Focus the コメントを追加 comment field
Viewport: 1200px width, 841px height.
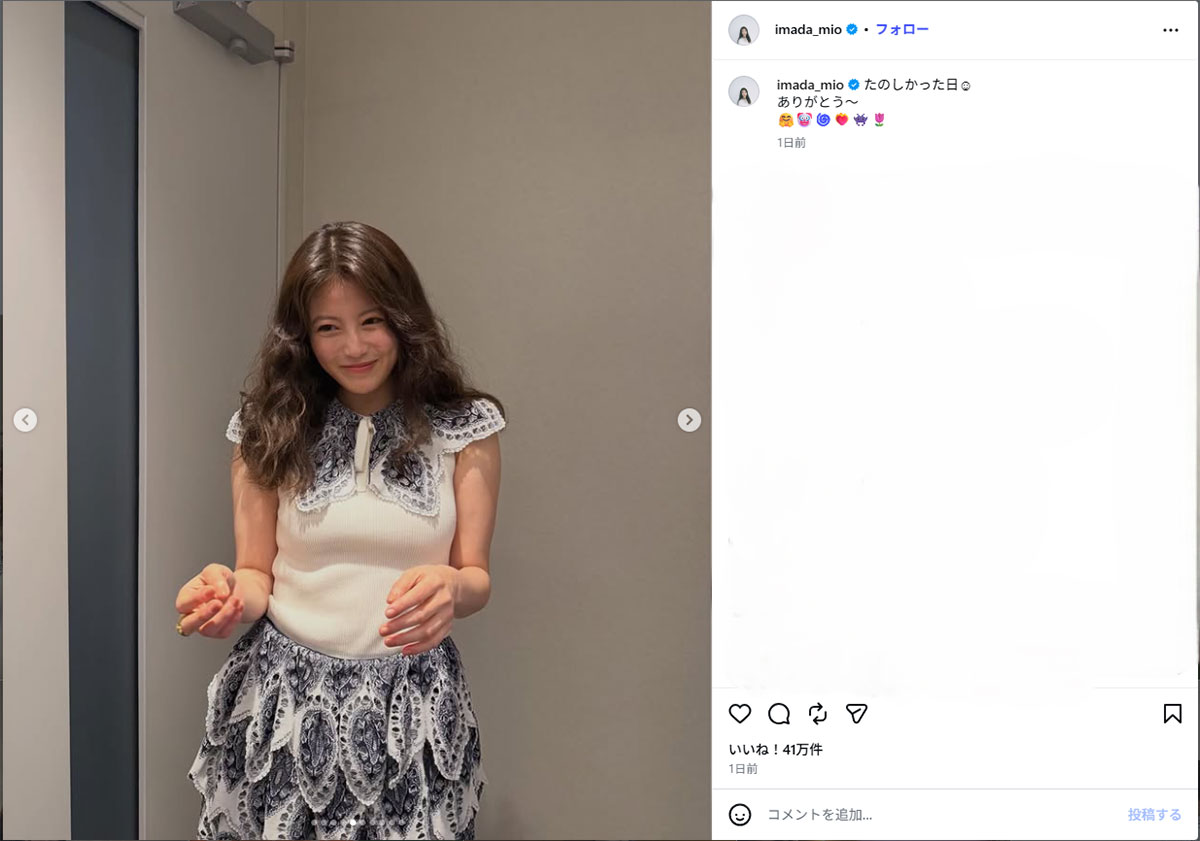tap(930, 814)
